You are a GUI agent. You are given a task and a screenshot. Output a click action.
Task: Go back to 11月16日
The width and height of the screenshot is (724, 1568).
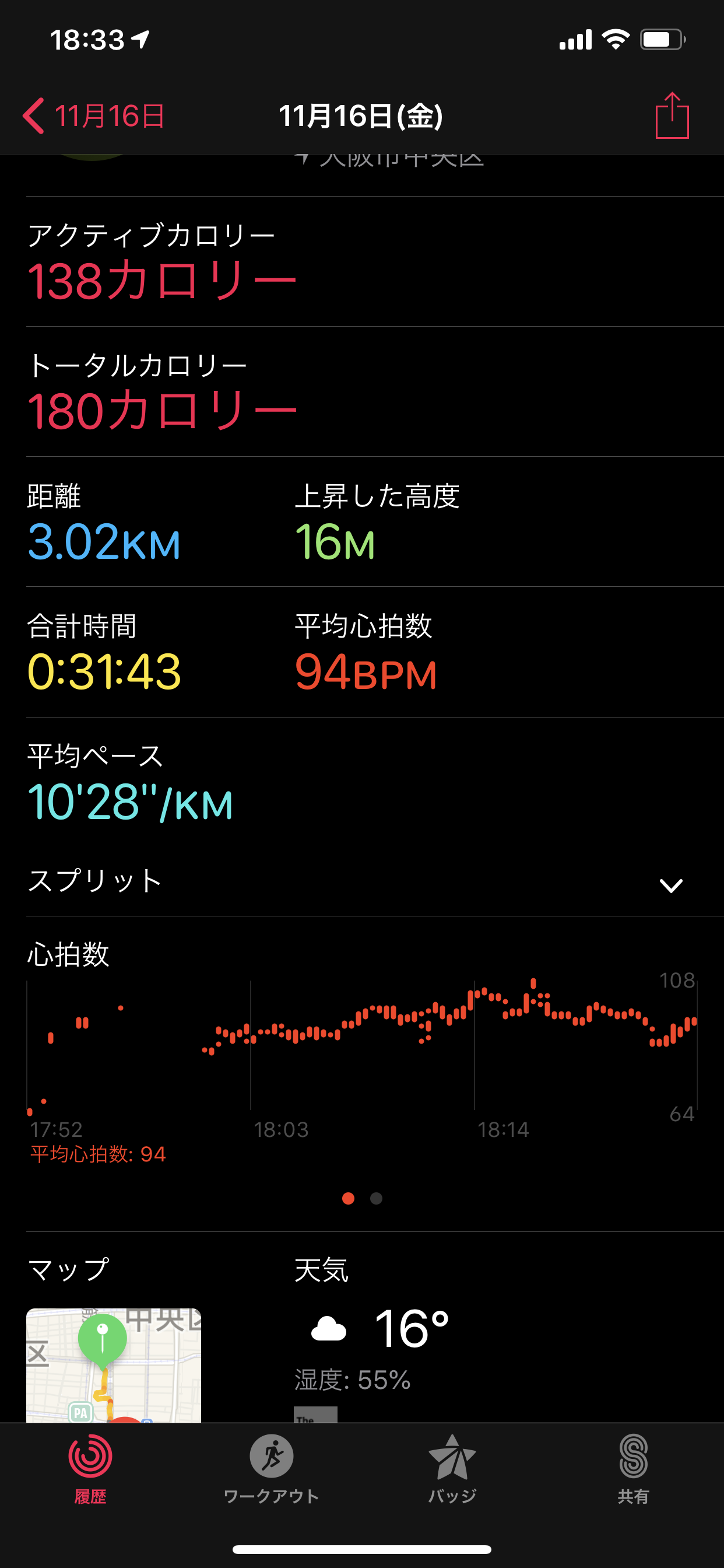tap(93, 116)
